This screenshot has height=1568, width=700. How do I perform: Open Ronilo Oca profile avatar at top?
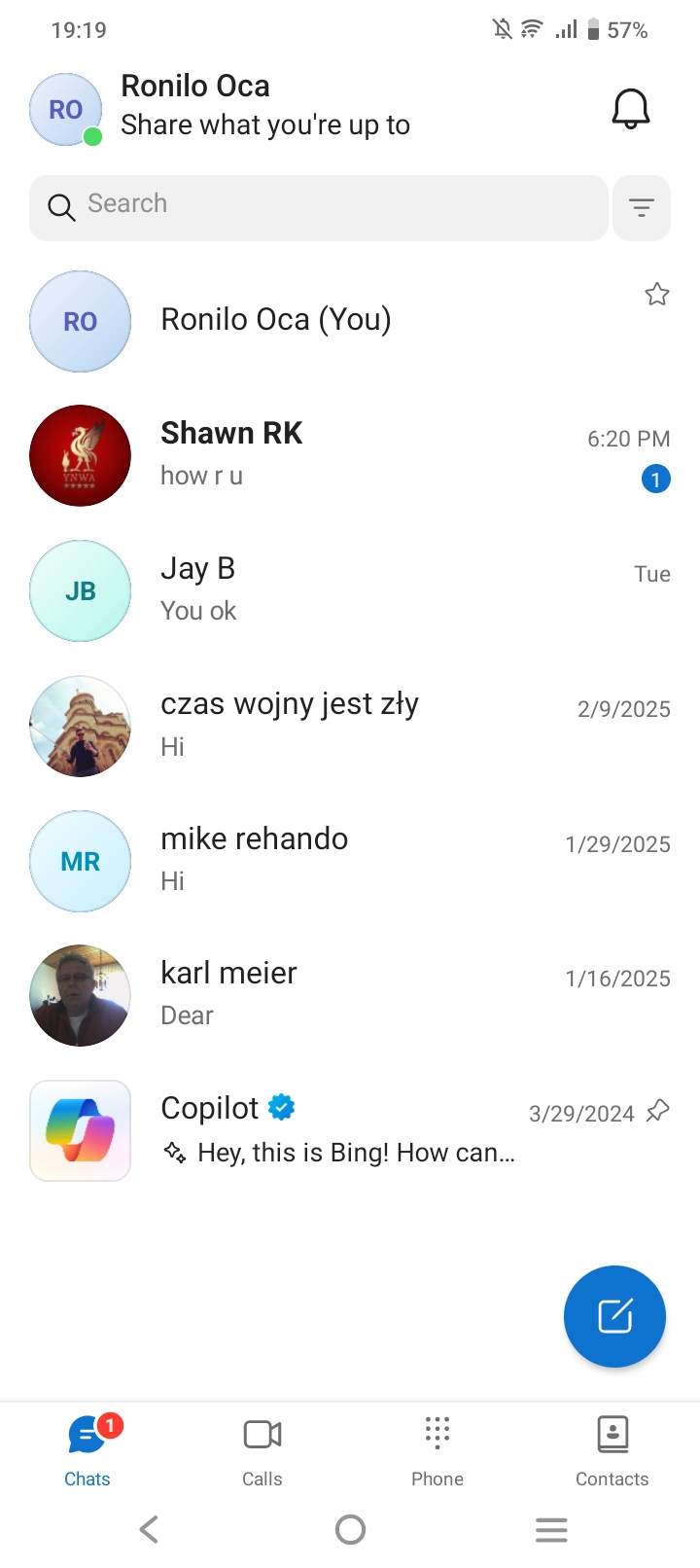[66, 109]
